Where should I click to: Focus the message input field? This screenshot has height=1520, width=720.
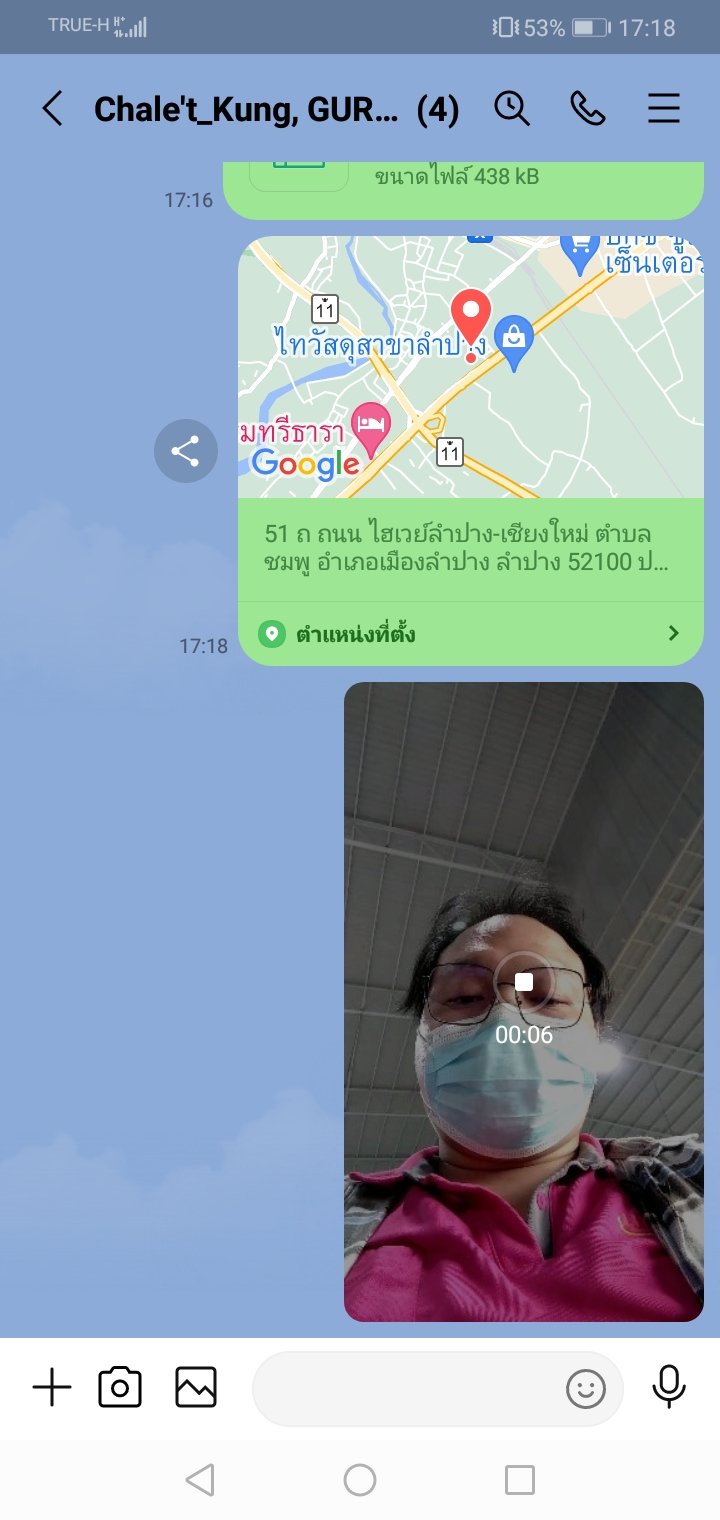[x=405, y=1388]
